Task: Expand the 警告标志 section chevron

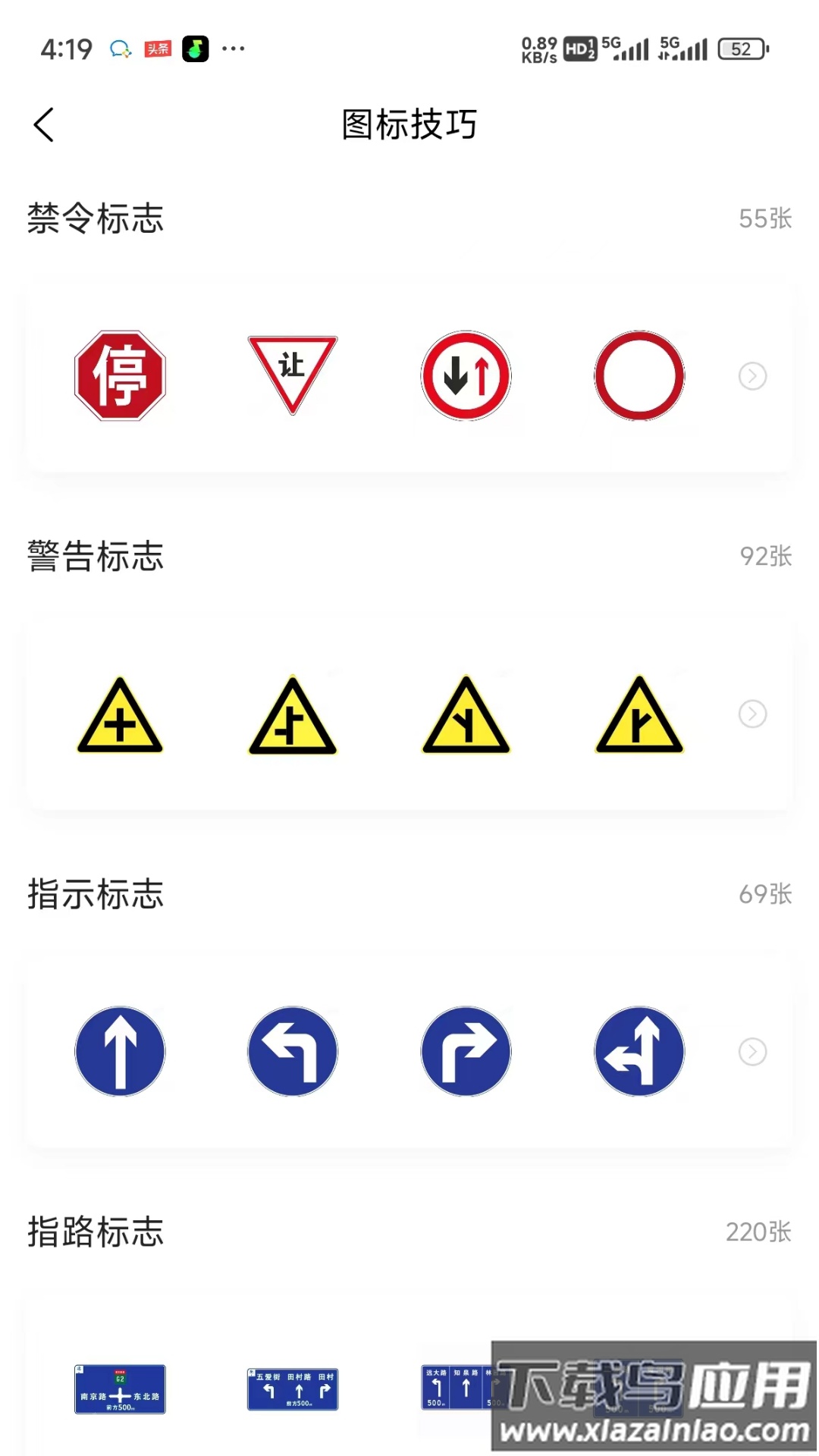Action: pos(752,714)
